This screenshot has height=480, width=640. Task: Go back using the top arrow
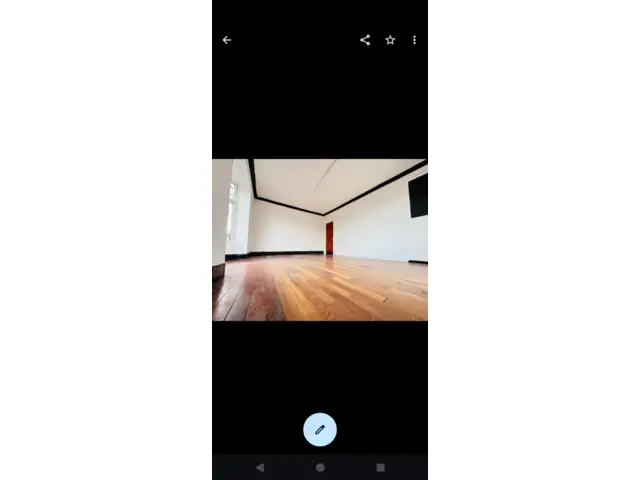[x=227, y=40]
